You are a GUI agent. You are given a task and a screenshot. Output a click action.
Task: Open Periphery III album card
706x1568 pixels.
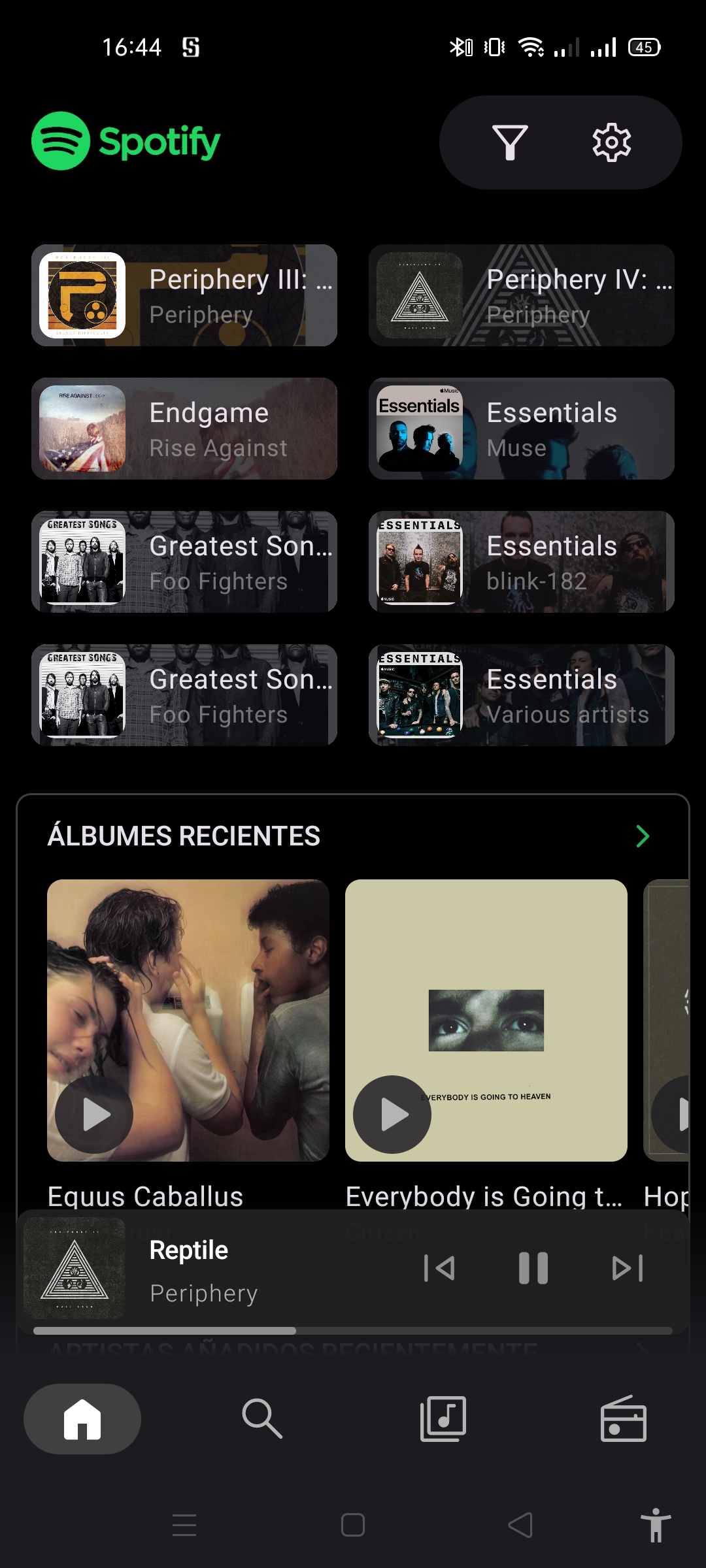pyautogui.click(x=184, y=295)
